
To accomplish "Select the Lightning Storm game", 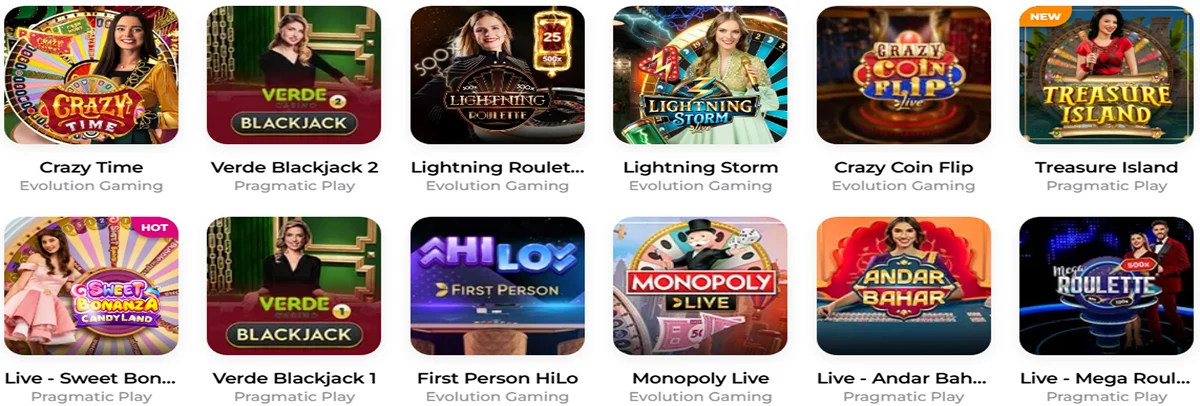I will click(x=700, y=76).
